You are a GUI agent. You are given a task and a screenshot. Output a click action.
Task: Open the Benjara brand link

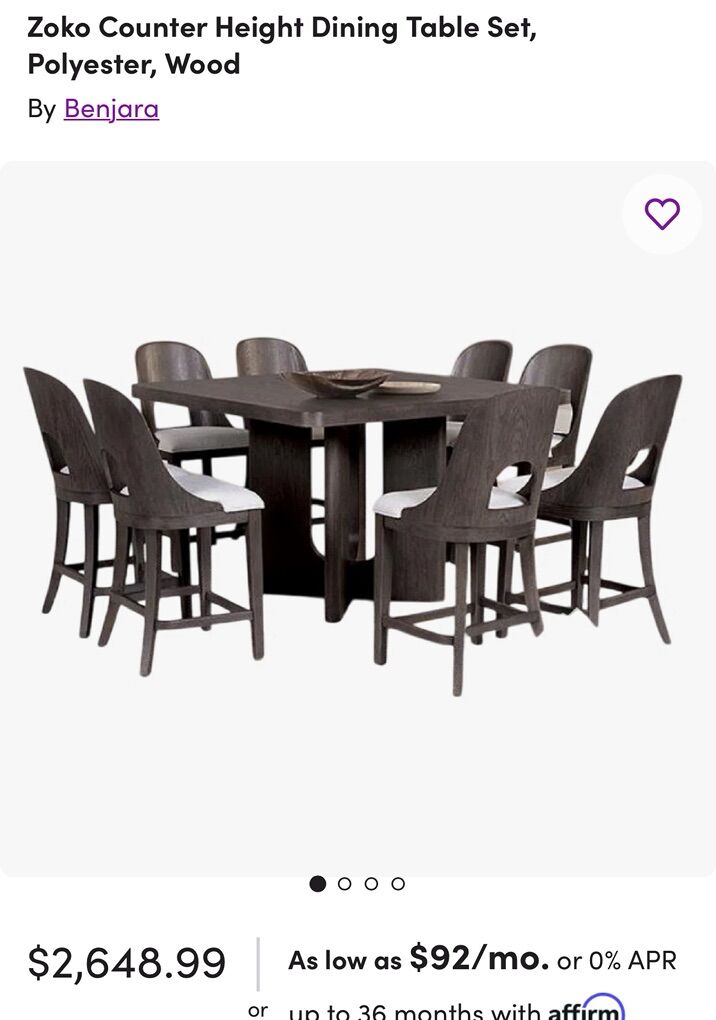coord(111,108)
